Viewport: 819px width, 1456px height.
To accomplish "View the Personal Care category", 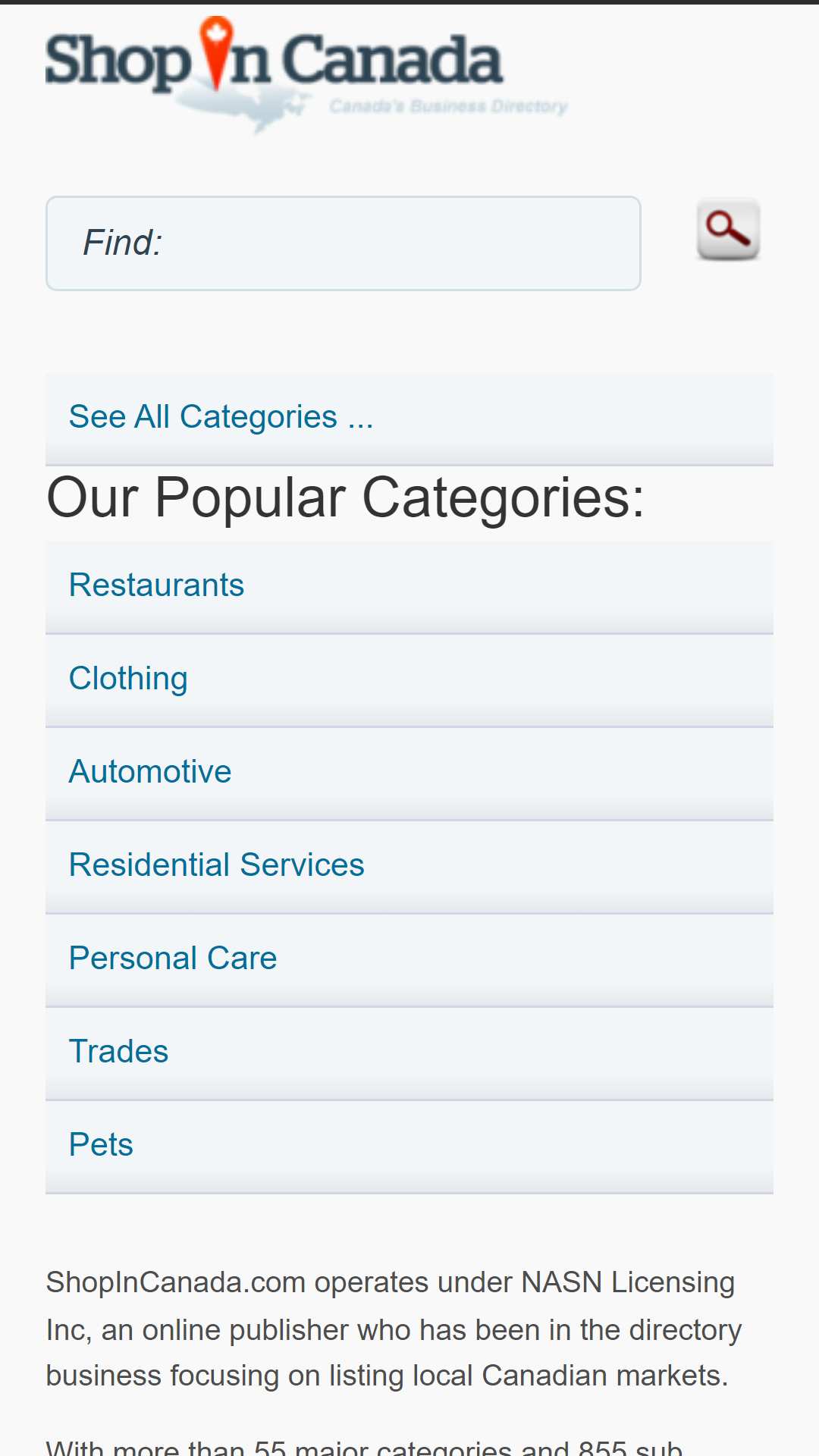I will click(409, 961).
